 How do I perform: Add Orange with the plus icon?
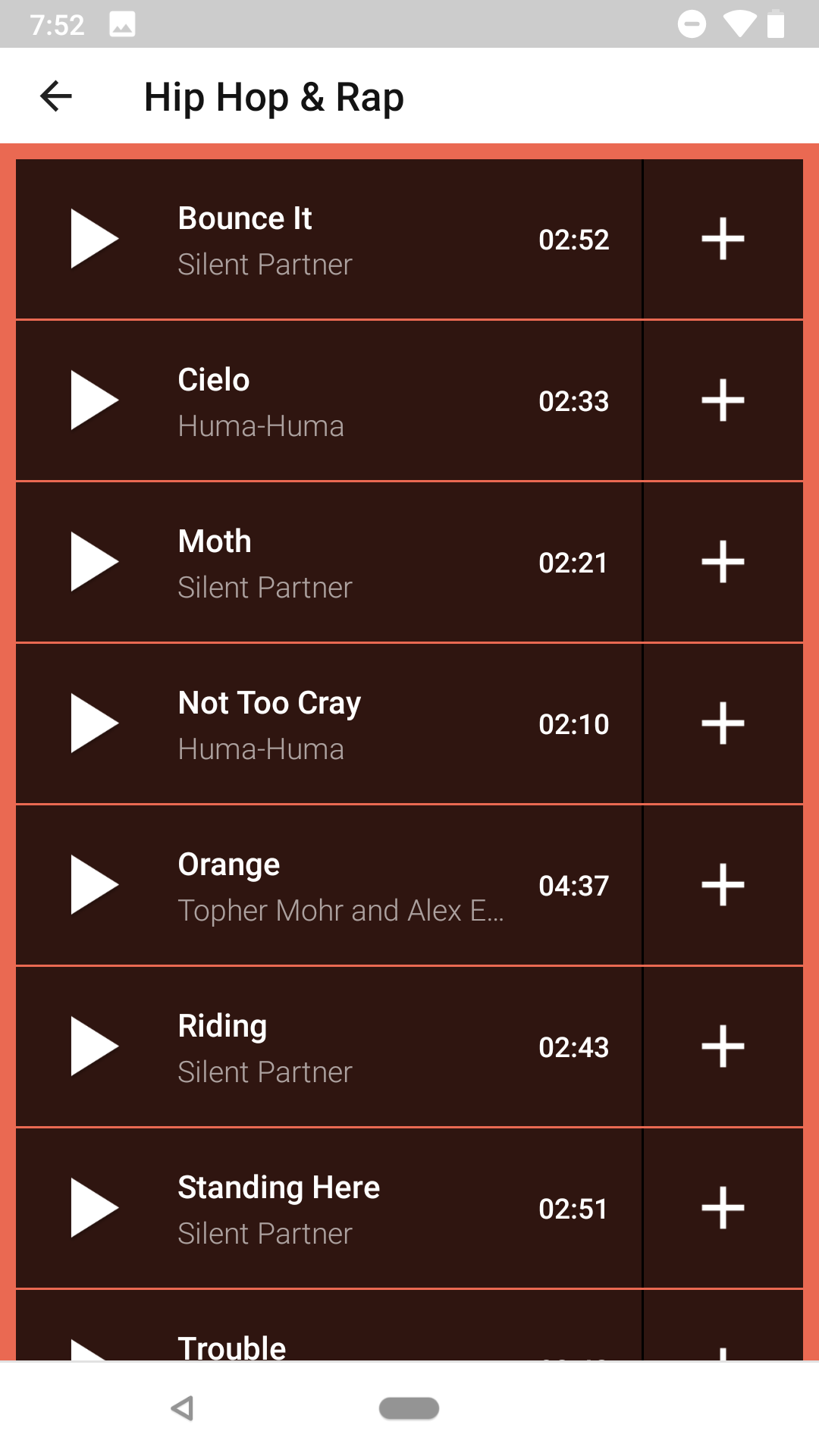tap(723, 885)
